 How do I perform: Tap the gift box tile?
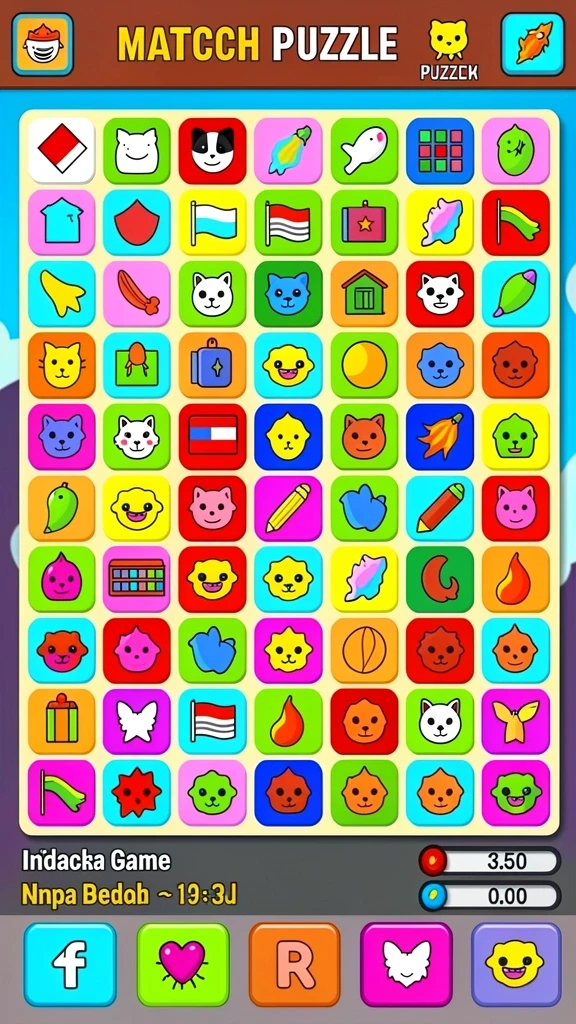click(61, 721)
